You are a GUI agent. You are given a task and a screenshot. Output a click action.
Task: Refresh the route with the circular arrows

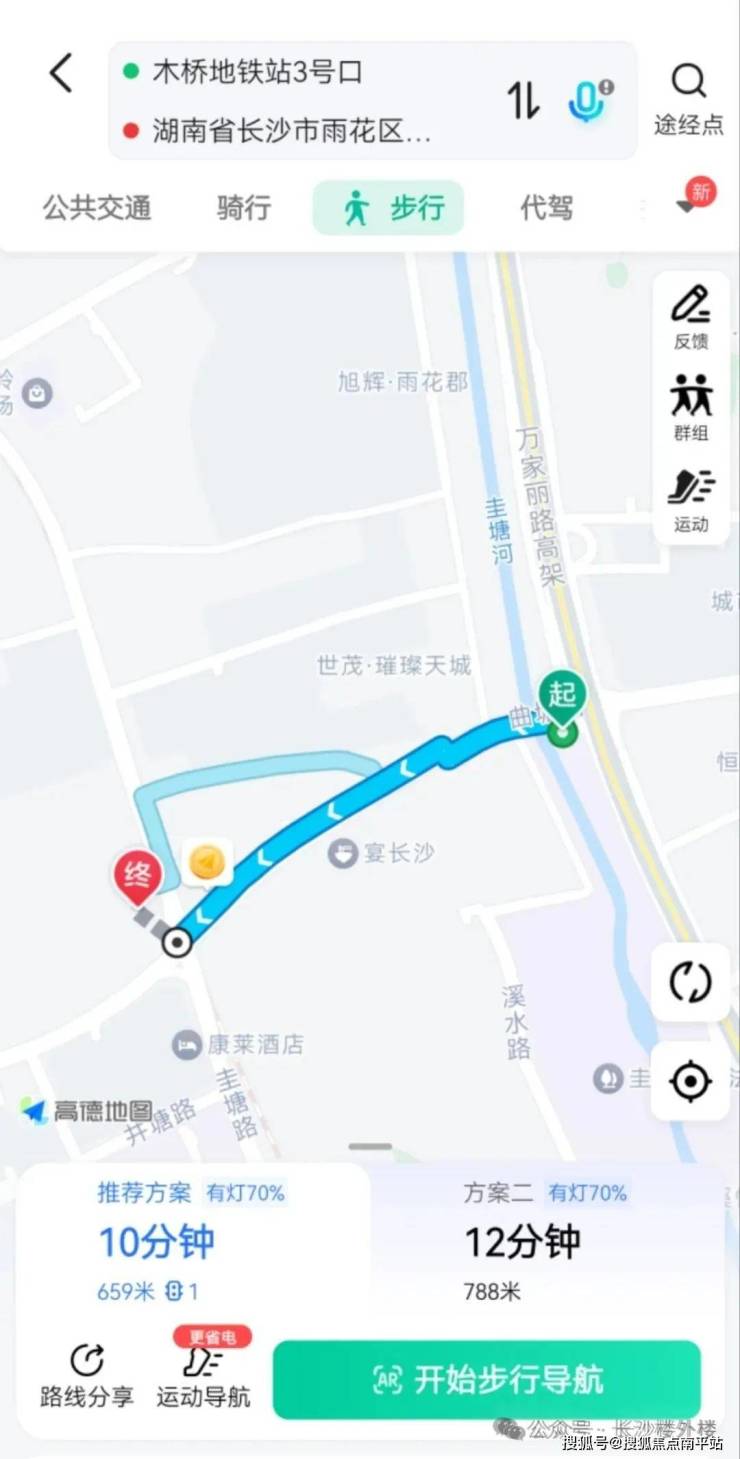point(689,982)
